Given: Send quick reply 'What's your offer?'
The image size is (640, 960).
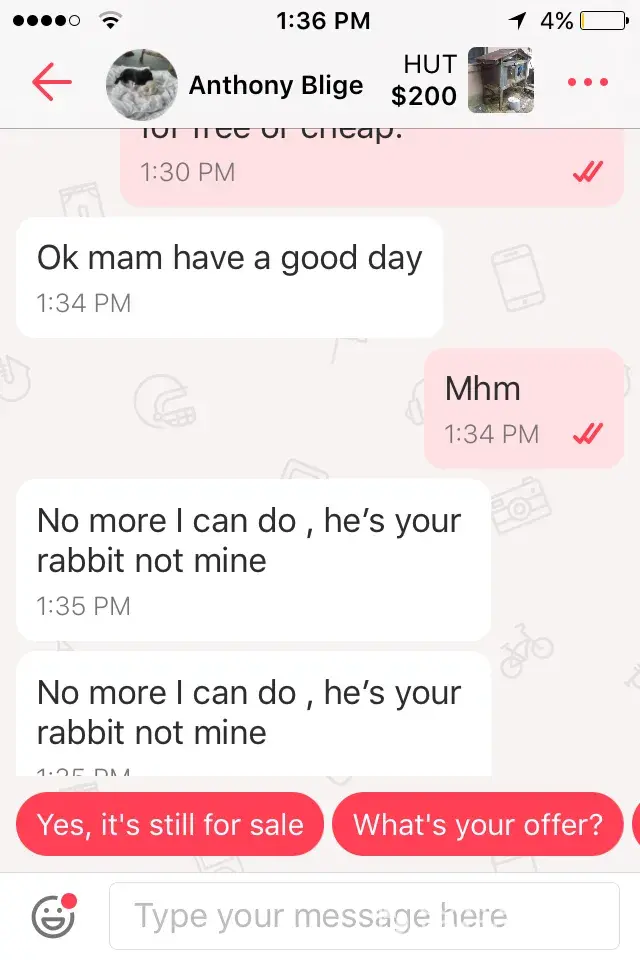Looking at the screenshot, I should pos(478,824).
